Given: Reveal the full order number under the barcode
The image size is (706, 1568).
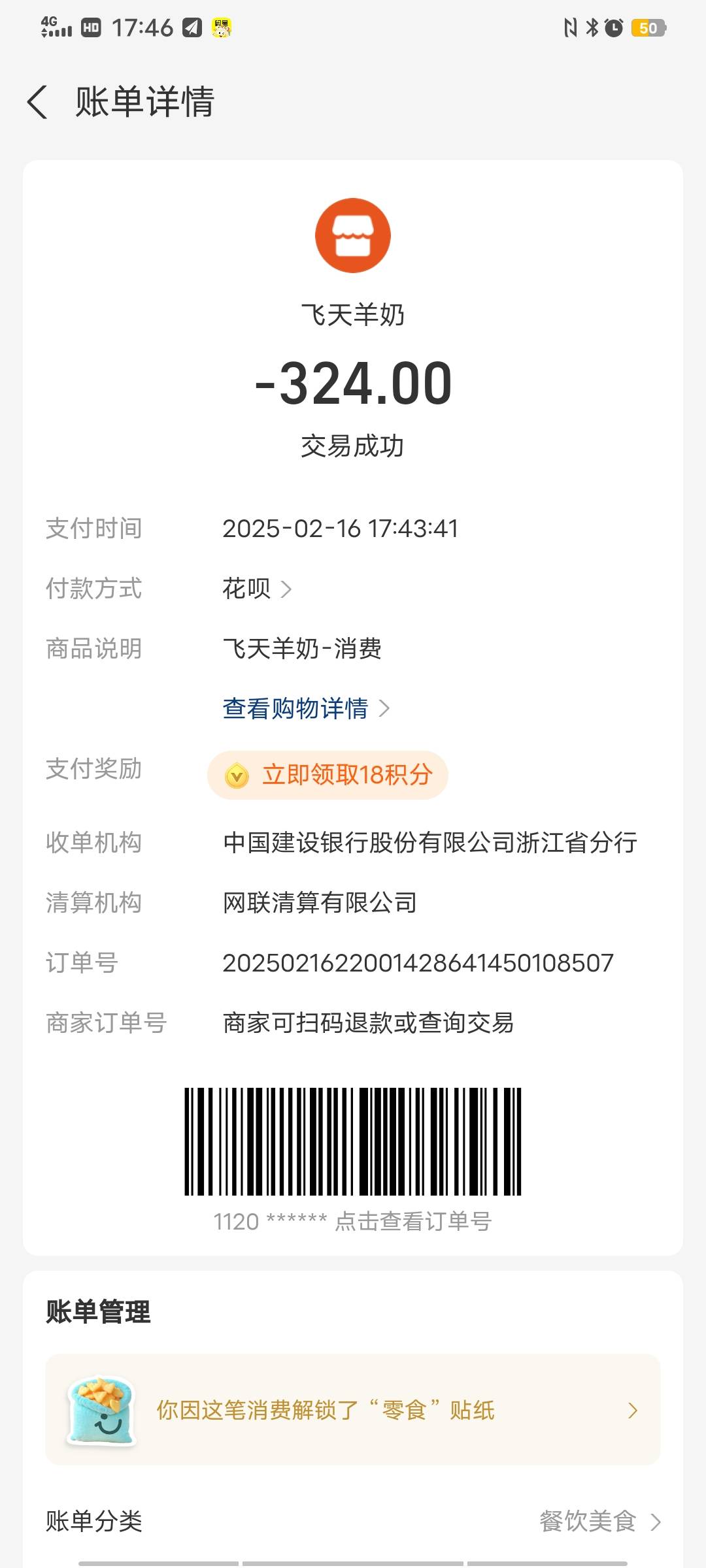Looking at the screenshot, I should pos(413,1221).
